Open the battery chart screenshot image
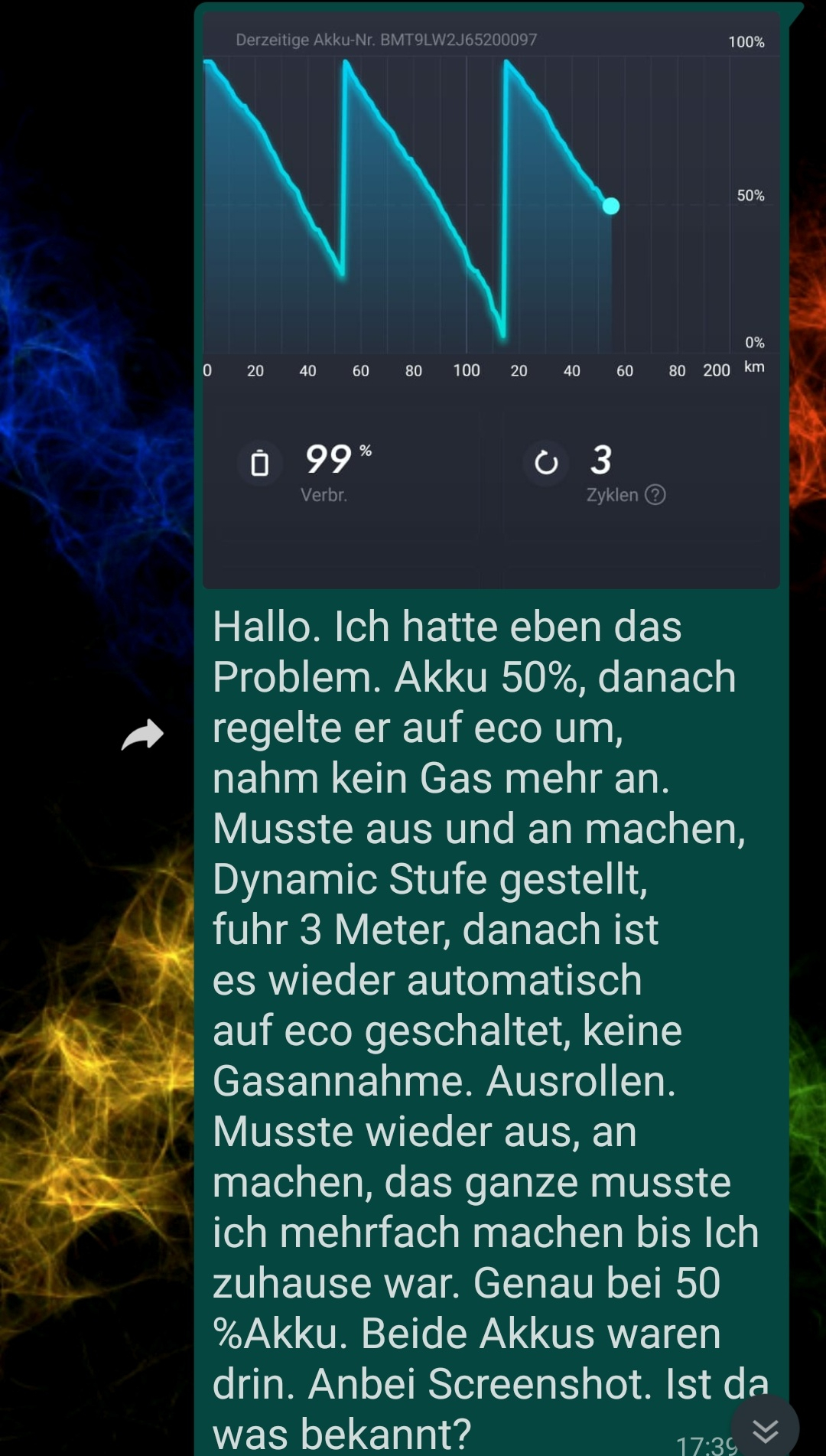Image resolution: width=826 pixels, height=1456 pixels. [x=490, y=298]
